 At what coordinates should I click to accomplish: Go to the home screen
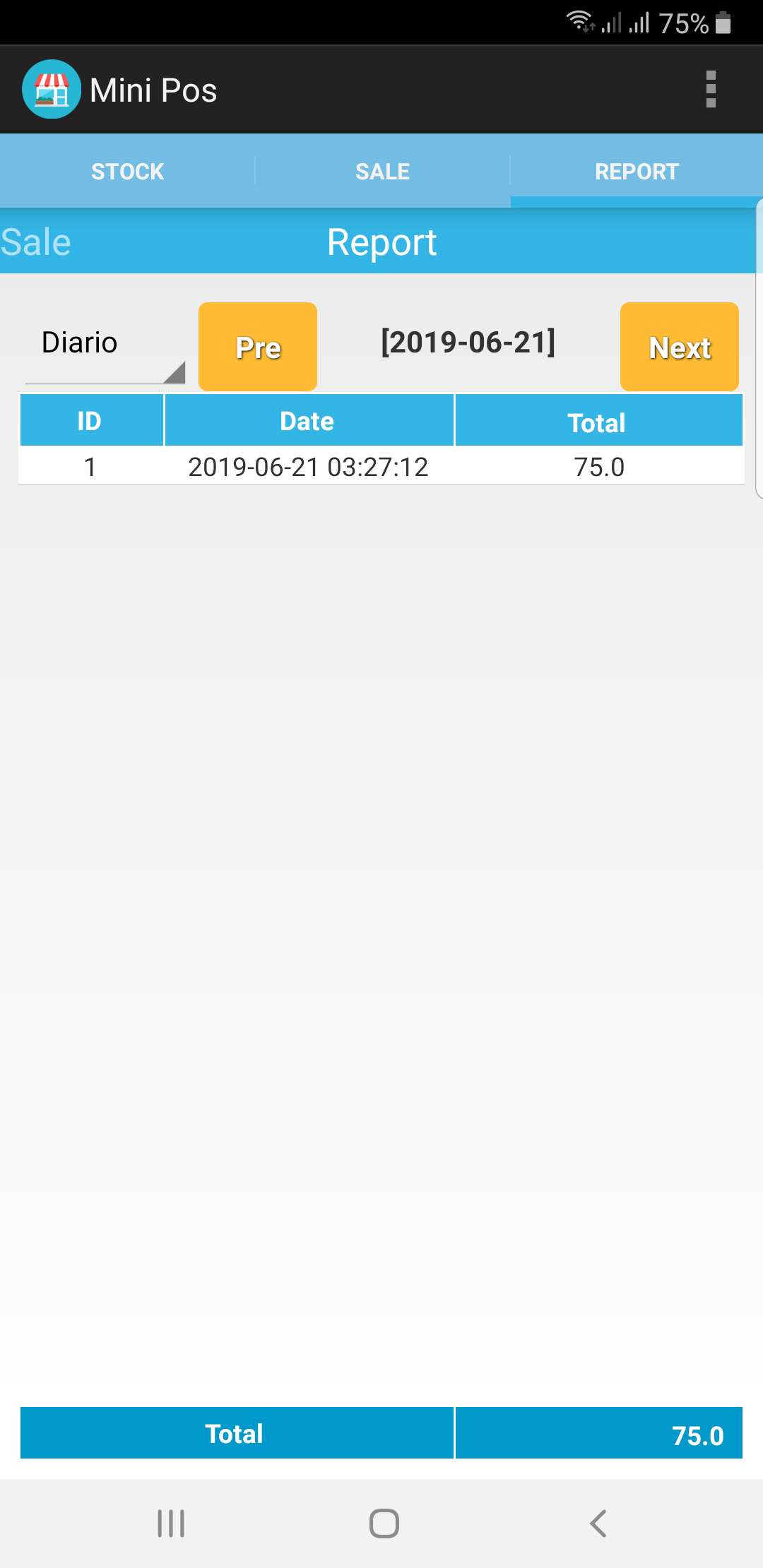384,1524
